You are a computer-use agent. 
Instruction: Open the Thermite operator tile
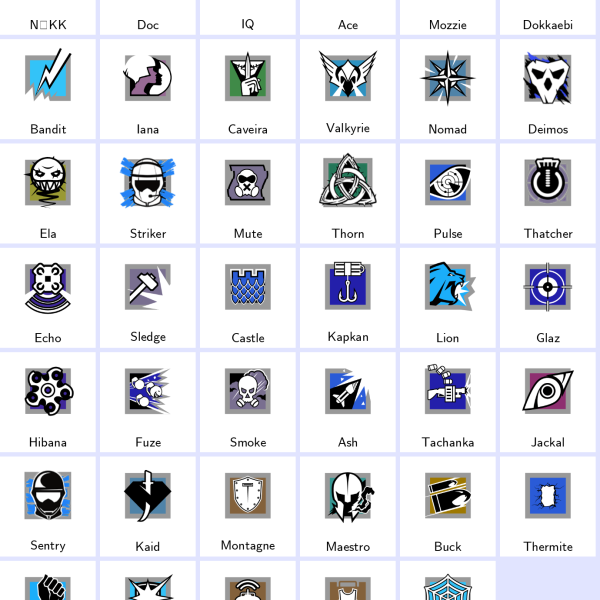click(x=548, y=504)
